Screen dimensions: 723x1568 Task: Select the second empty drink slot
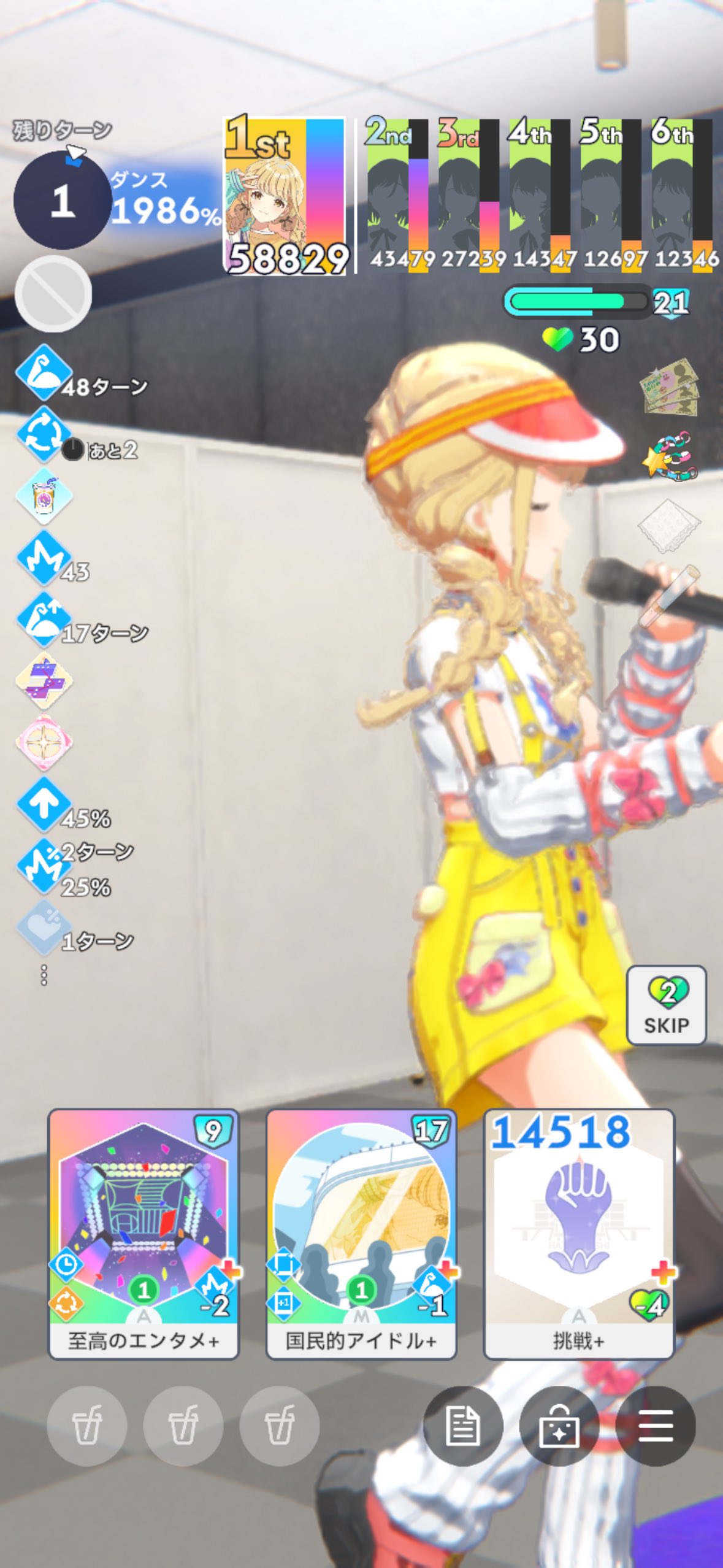coord(183,1426)
